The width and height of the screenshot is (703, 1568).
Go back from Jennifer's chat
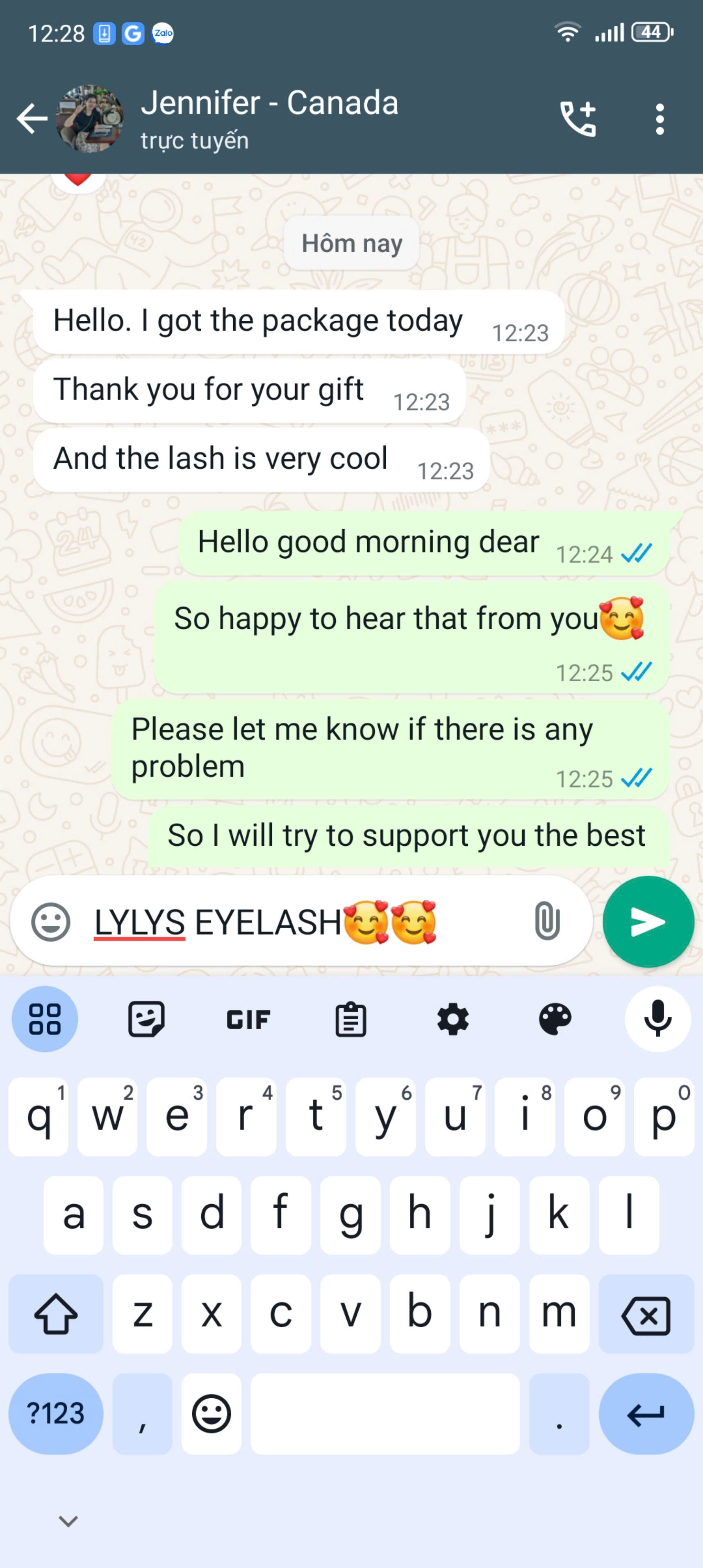[32, 118]
